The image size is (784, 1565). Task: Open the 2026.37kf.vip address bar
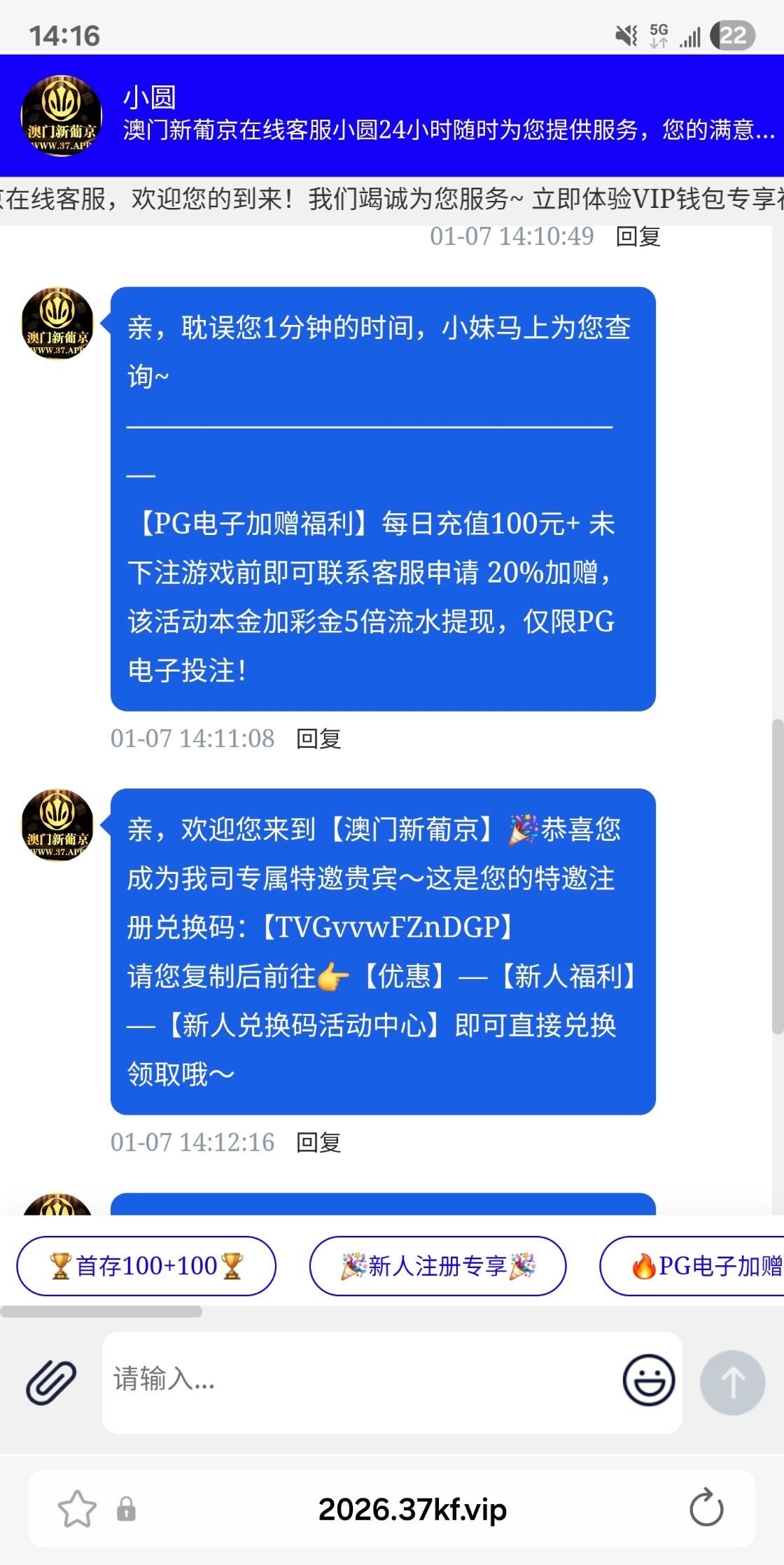point(412,1509)
